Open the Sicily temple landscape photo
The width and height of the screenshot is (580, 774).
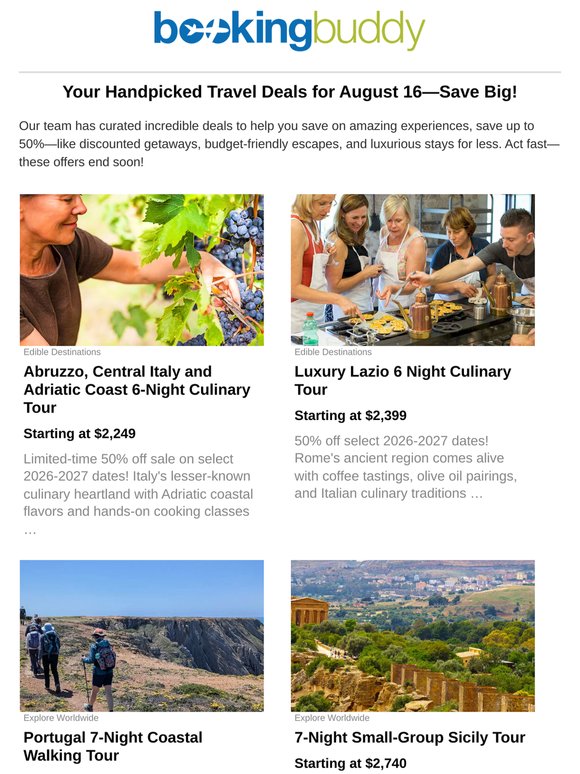coord(413,636)
